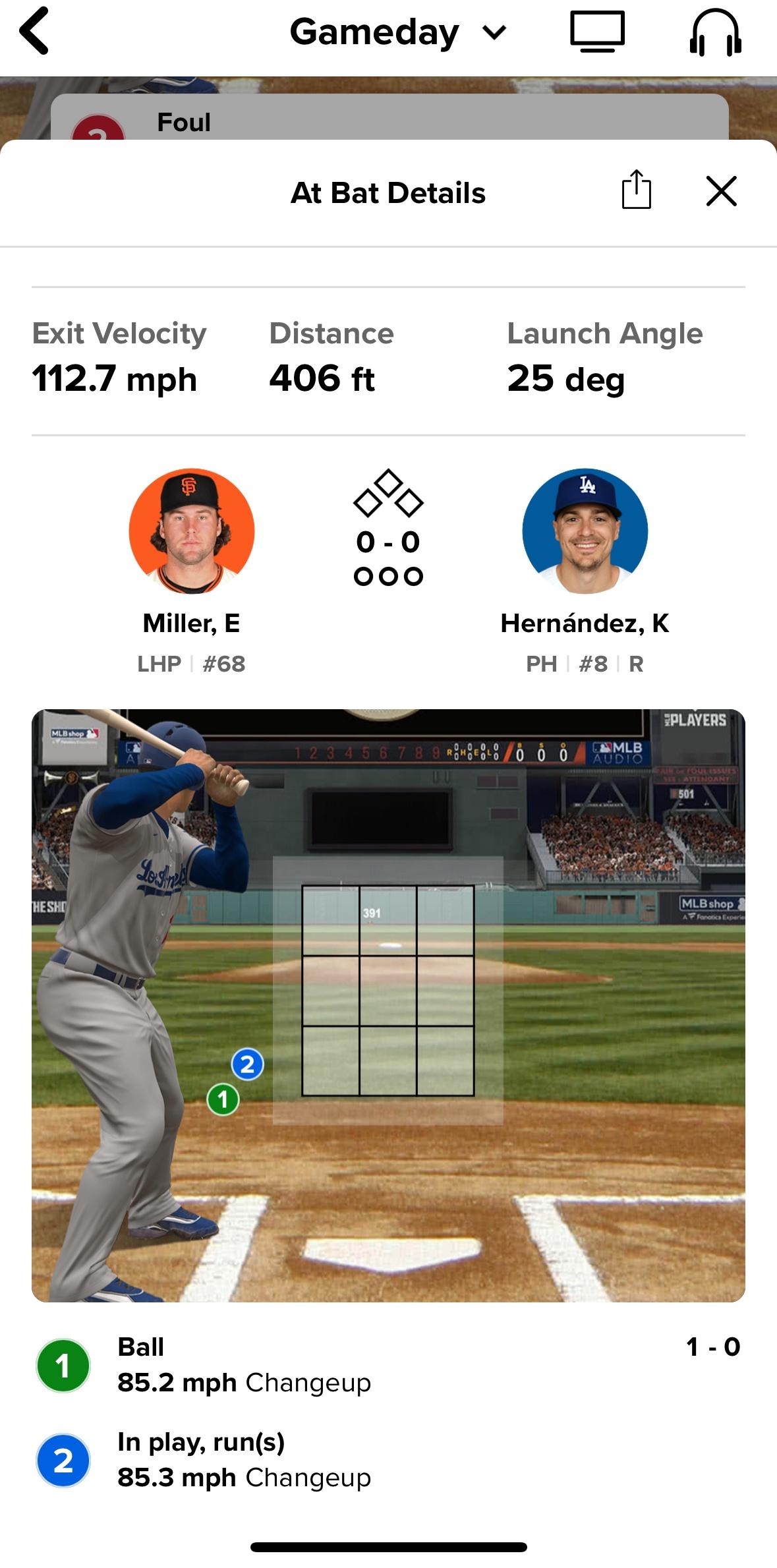This screenshot has height=1568, width=777.
Task: Close the At Bat Details sheet
Action: [x=721, y=191]
